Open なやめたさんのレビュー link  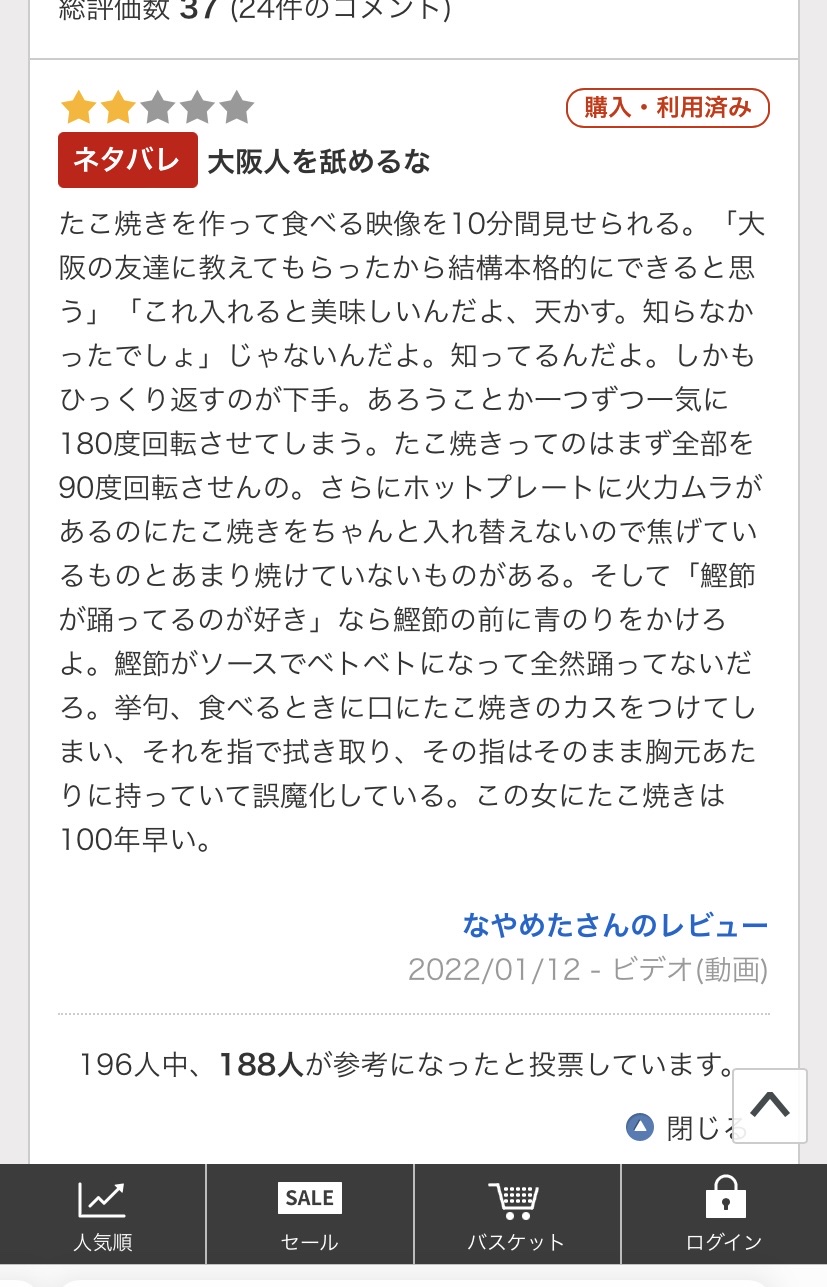coord(615,925)
